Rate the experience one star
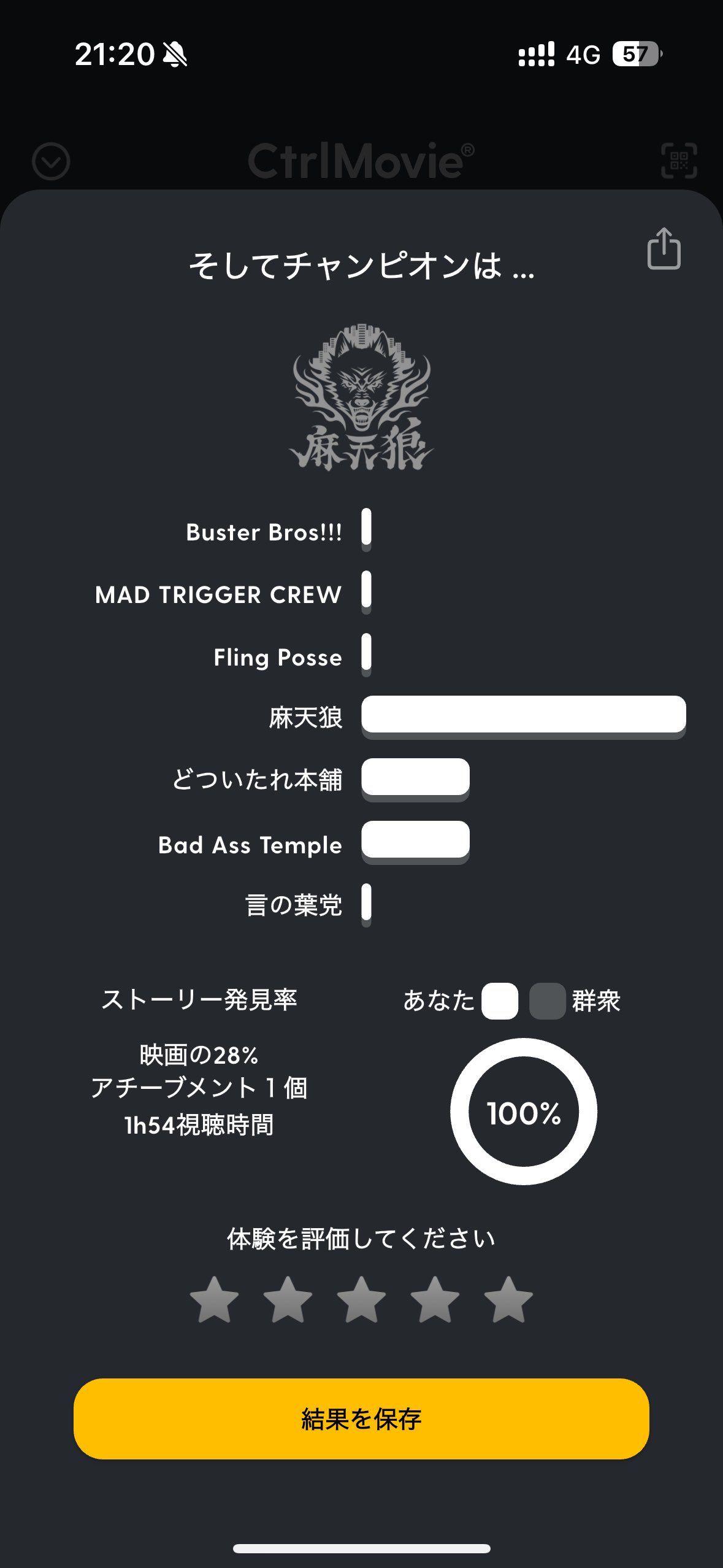The image size is (723, 1568). pyautogui.click(x=214, y=1300)
